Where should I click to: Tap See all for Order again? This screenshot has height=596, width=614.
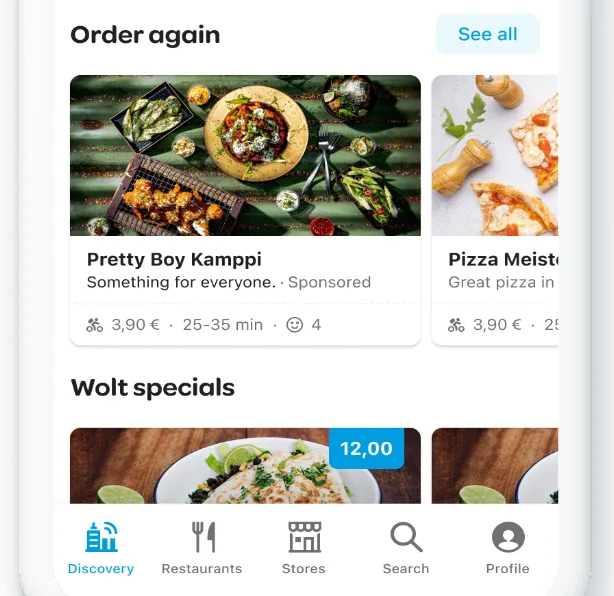click(487, 35)
